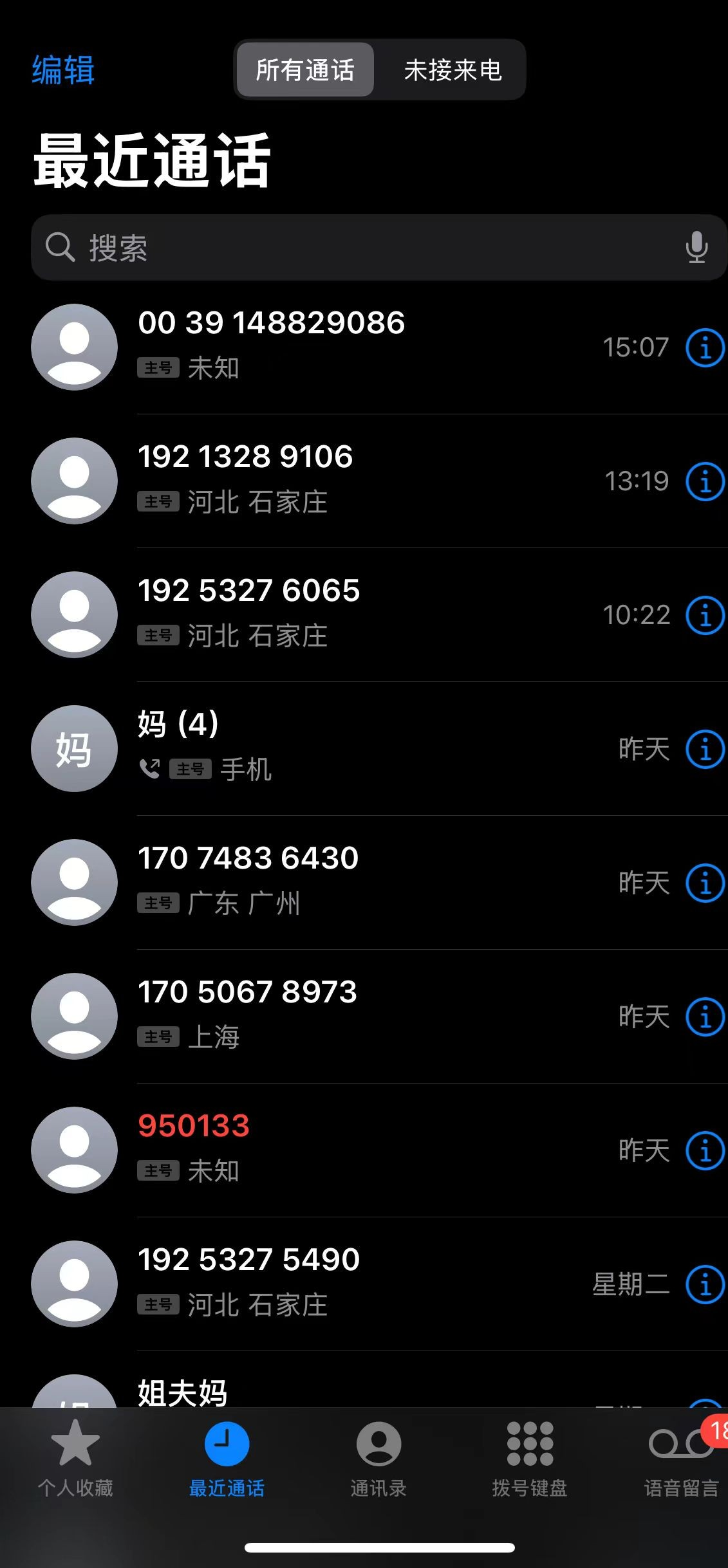Open info for 妈 (4)

click(705, 749)
